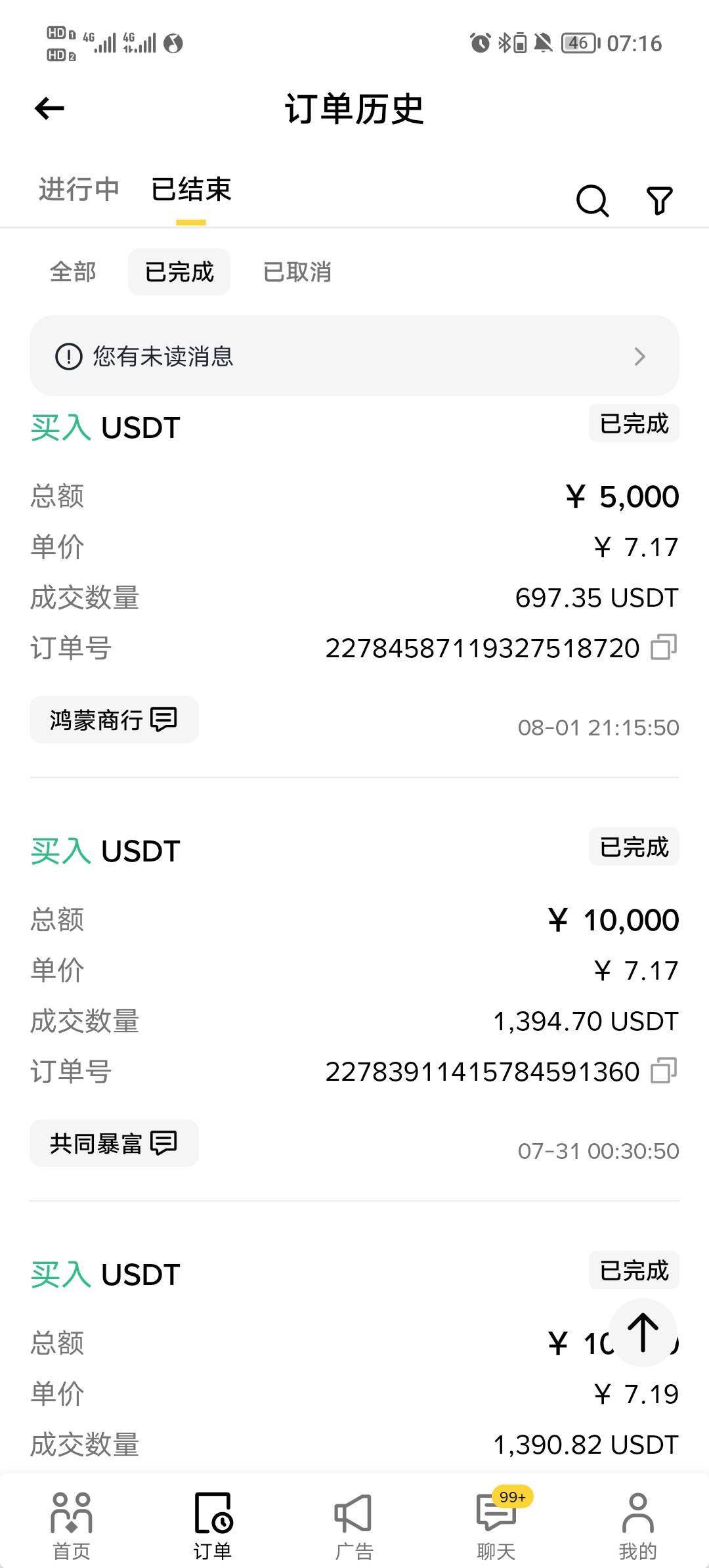Switch to the 进行中 tab
The height and width of the screenshot is (1568, 709).
pos(79,190)
